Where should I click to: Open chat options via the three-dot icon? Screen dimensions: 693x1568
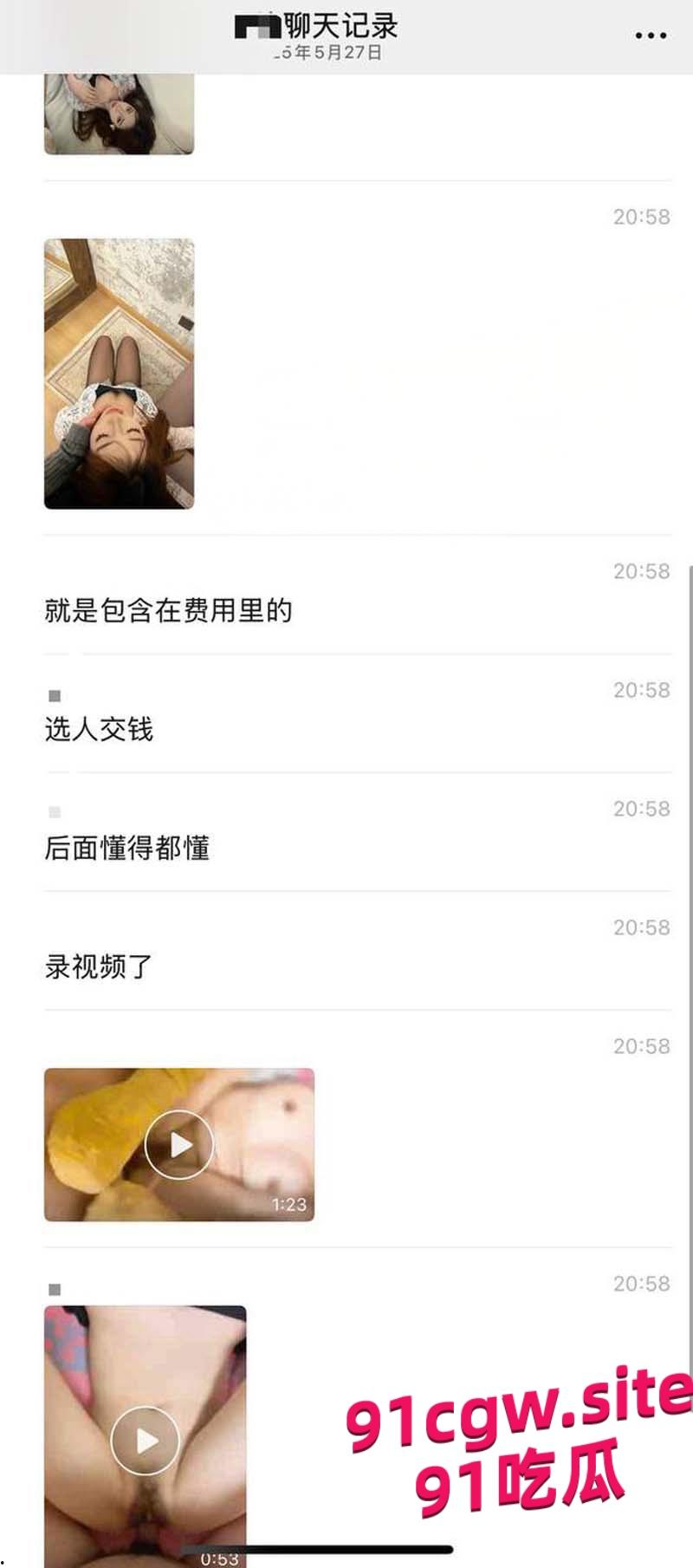[651, 35]
